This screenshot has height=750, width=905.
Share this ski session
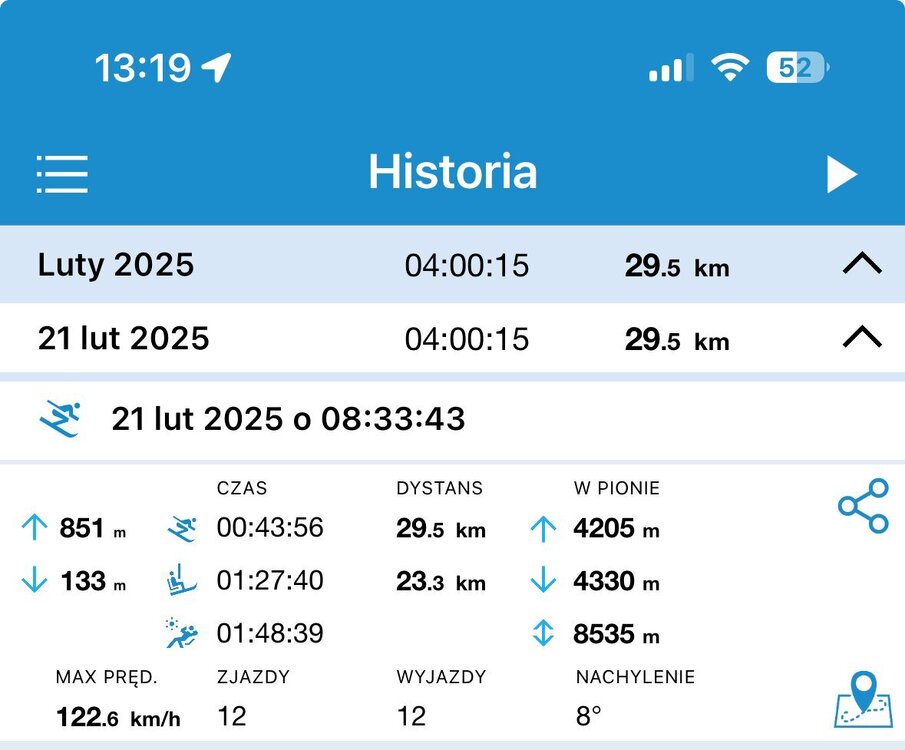pos(862,506)
